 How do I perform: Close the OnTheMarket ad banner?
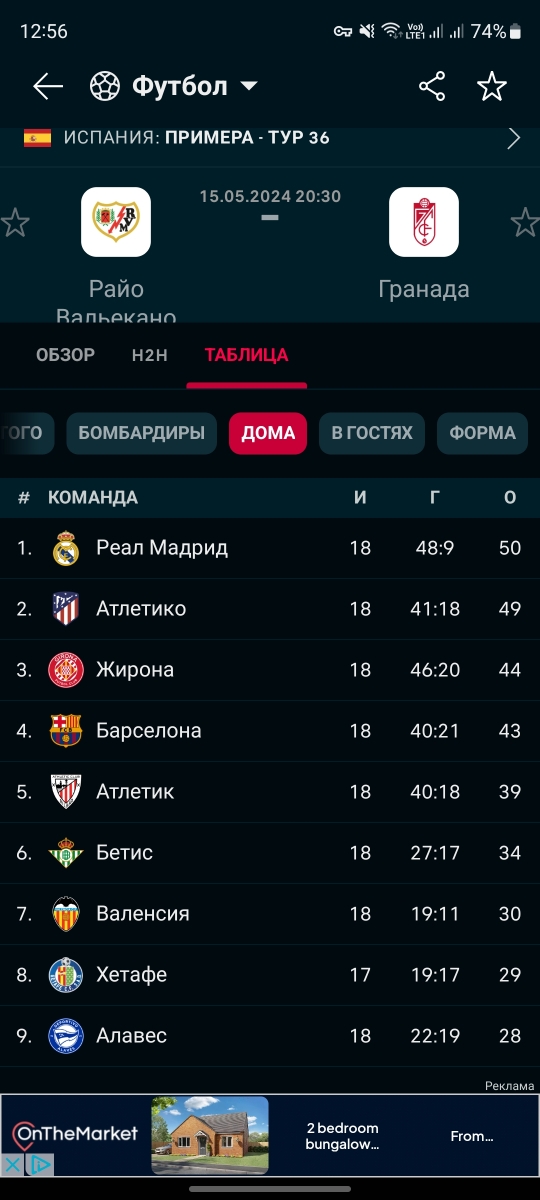click(12, 1165)
